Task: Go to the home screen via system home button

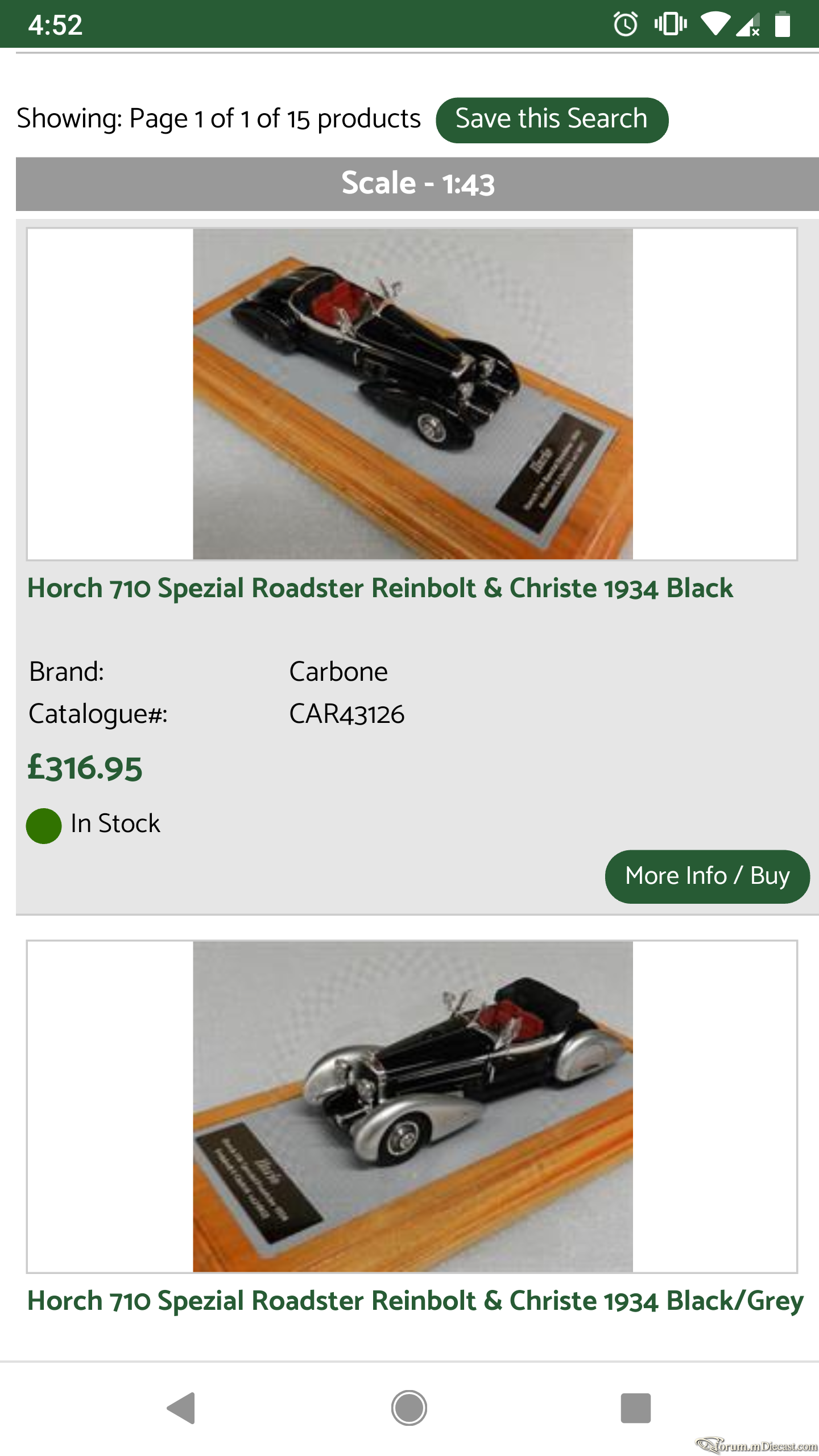Action: pos(409,1408)
